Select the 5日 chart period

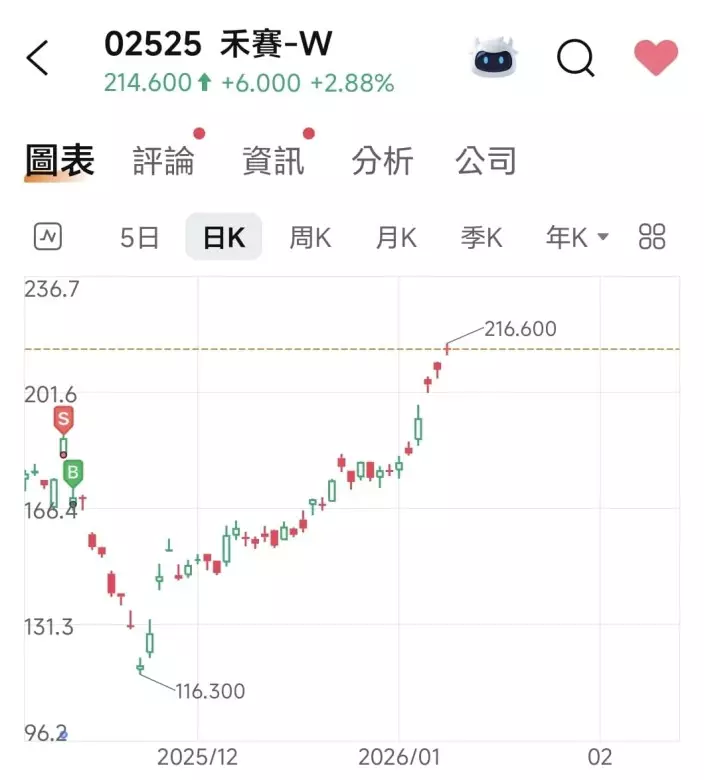pos(139,237)
